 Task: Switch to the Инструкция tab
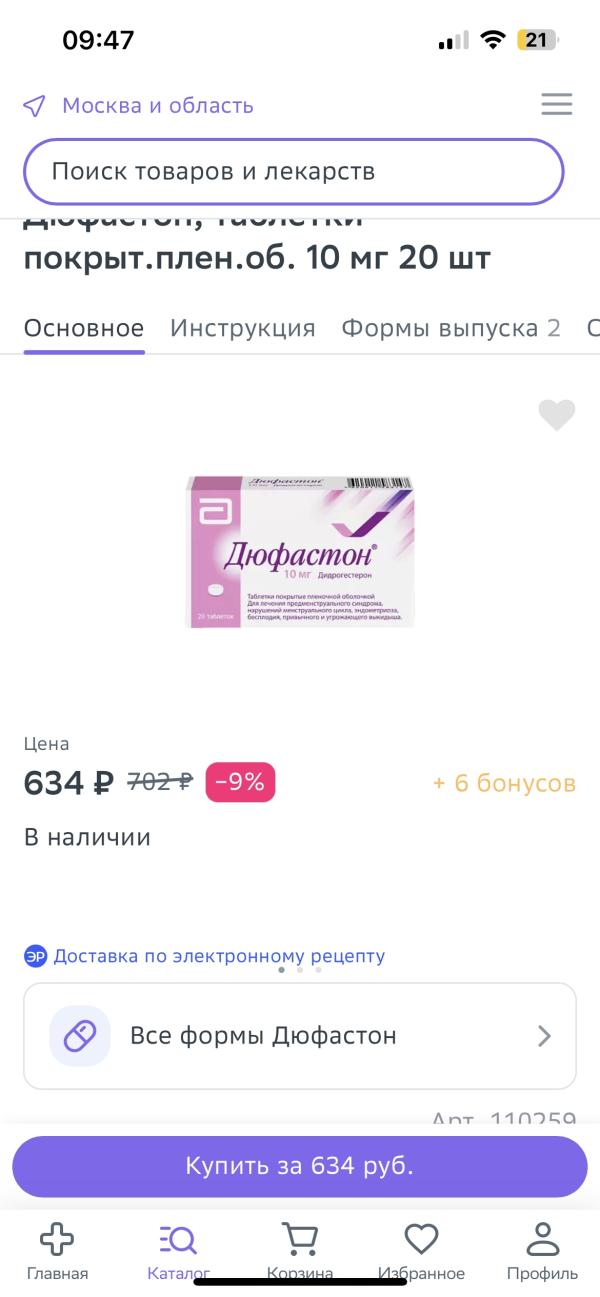click(x=242, y=328)
